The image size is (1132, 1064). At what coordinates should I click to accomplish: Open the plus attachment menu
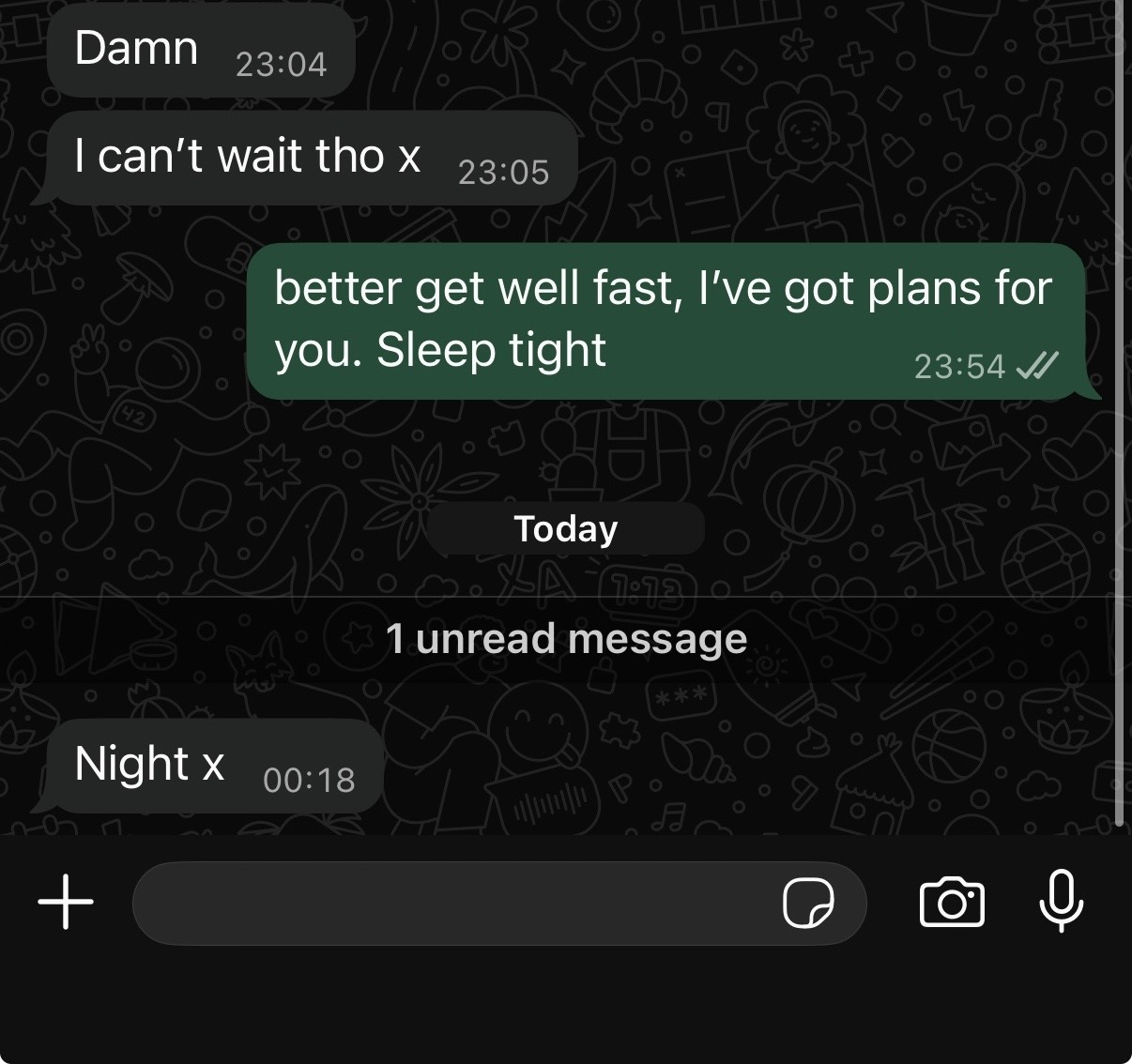pyautogui.click(x=66, y=903)
